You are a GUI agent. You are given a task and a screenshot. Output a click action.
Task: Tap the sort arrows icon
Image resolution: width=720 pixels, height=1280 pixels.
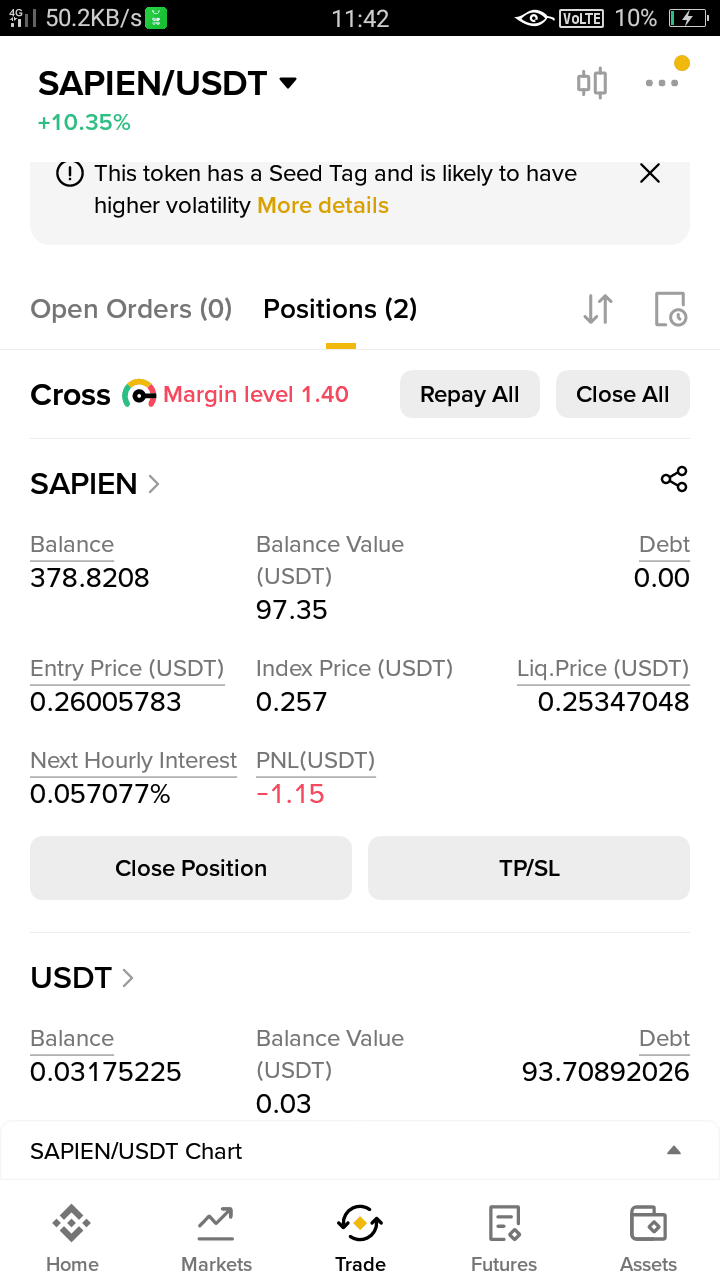pyautogui.click(x=598, y=310)
